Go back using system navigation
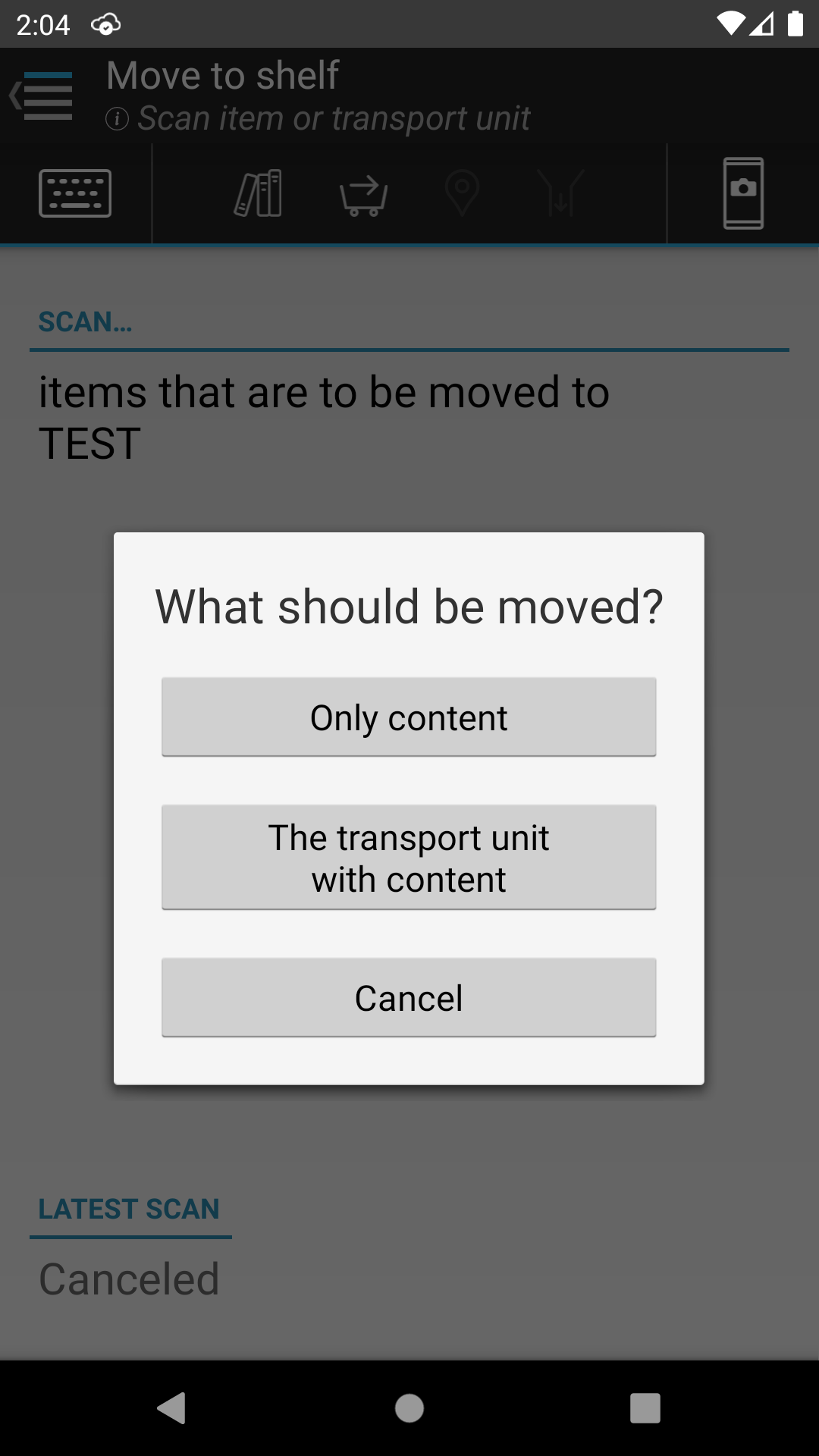Image resolution: width=819 pixels, height=1456 pixels. (x=172, y=1408)
